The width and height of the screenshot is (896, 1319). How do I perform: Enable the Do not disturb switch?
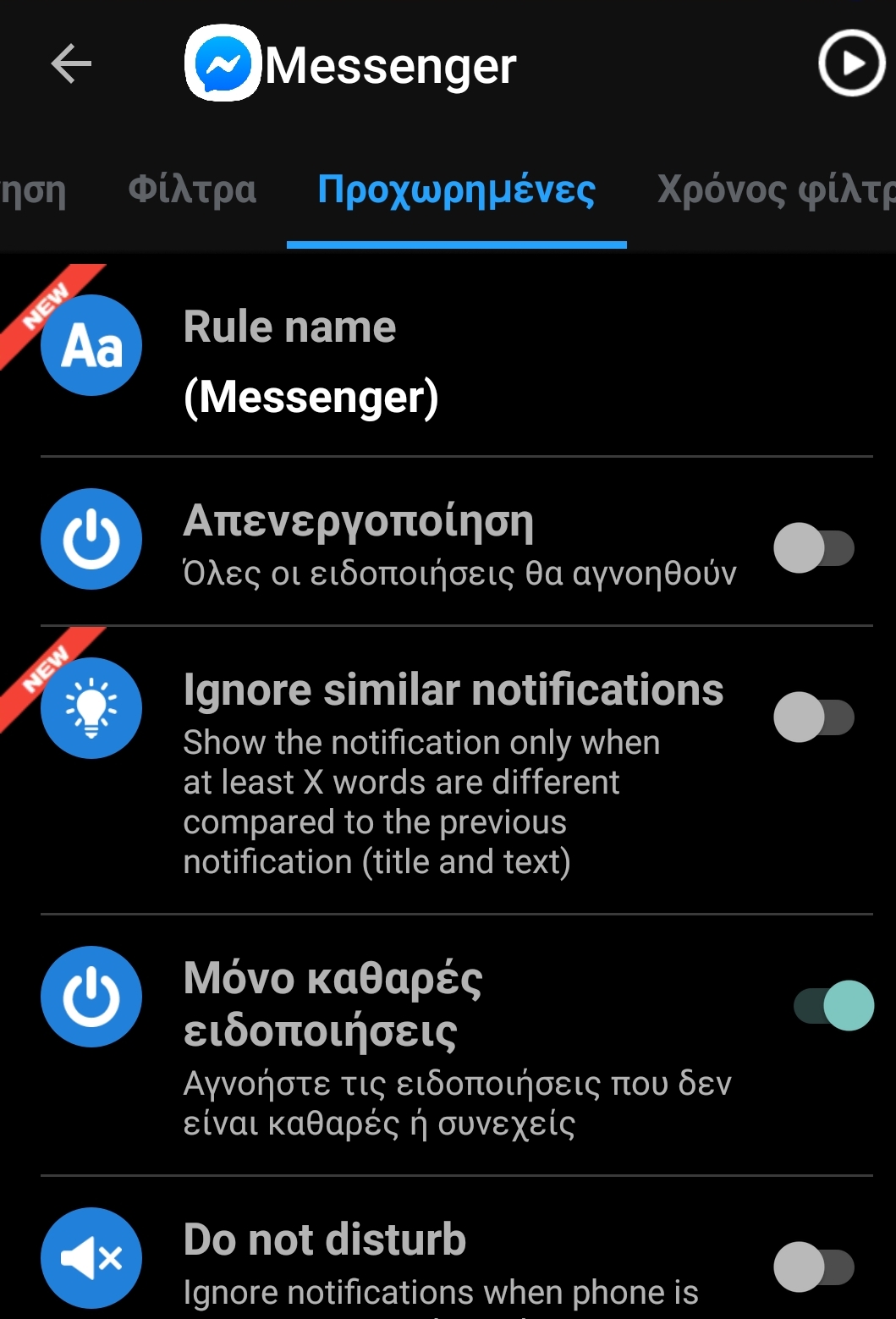click(813, 1267)
